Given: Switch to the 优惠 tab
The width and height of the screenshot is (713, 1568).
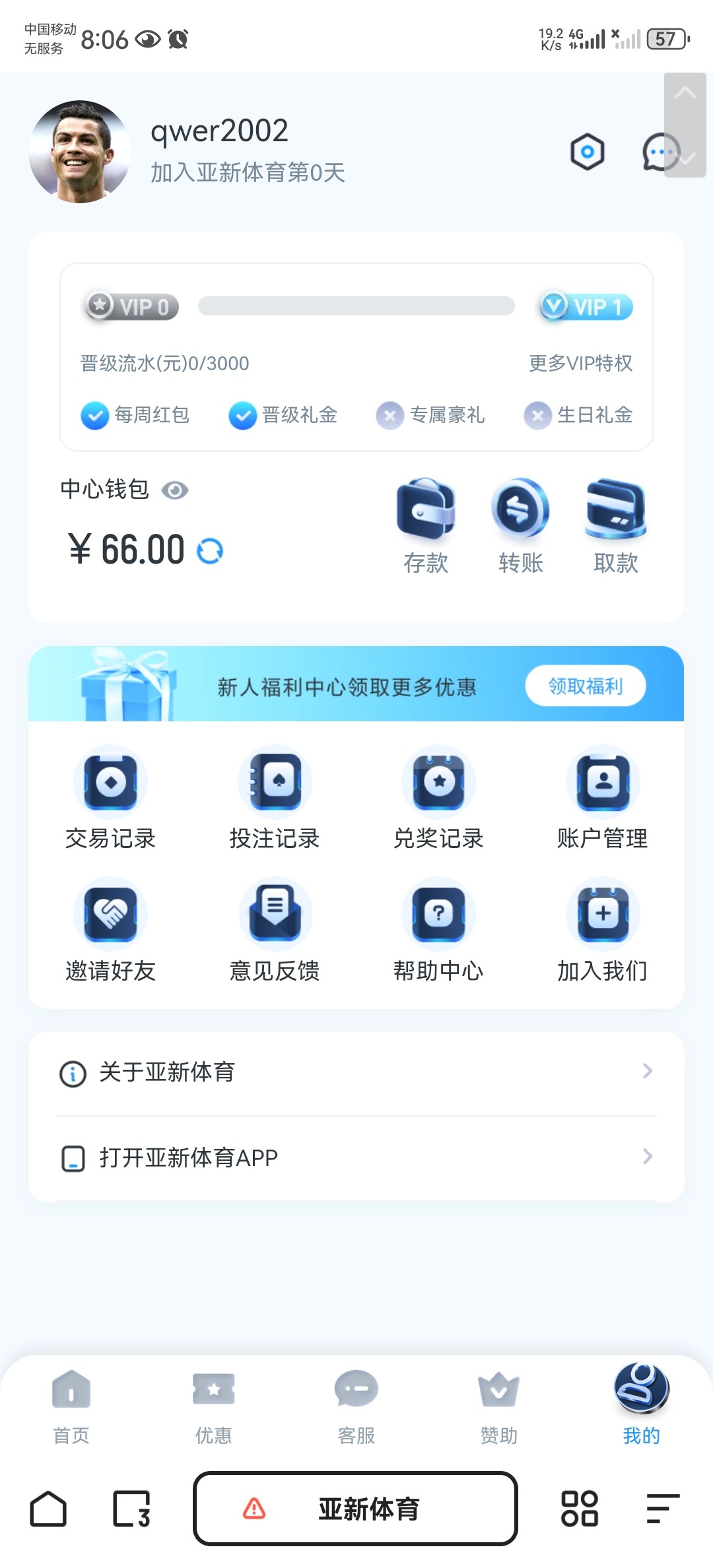Looking at the screenshot, I should (214, 1407).
